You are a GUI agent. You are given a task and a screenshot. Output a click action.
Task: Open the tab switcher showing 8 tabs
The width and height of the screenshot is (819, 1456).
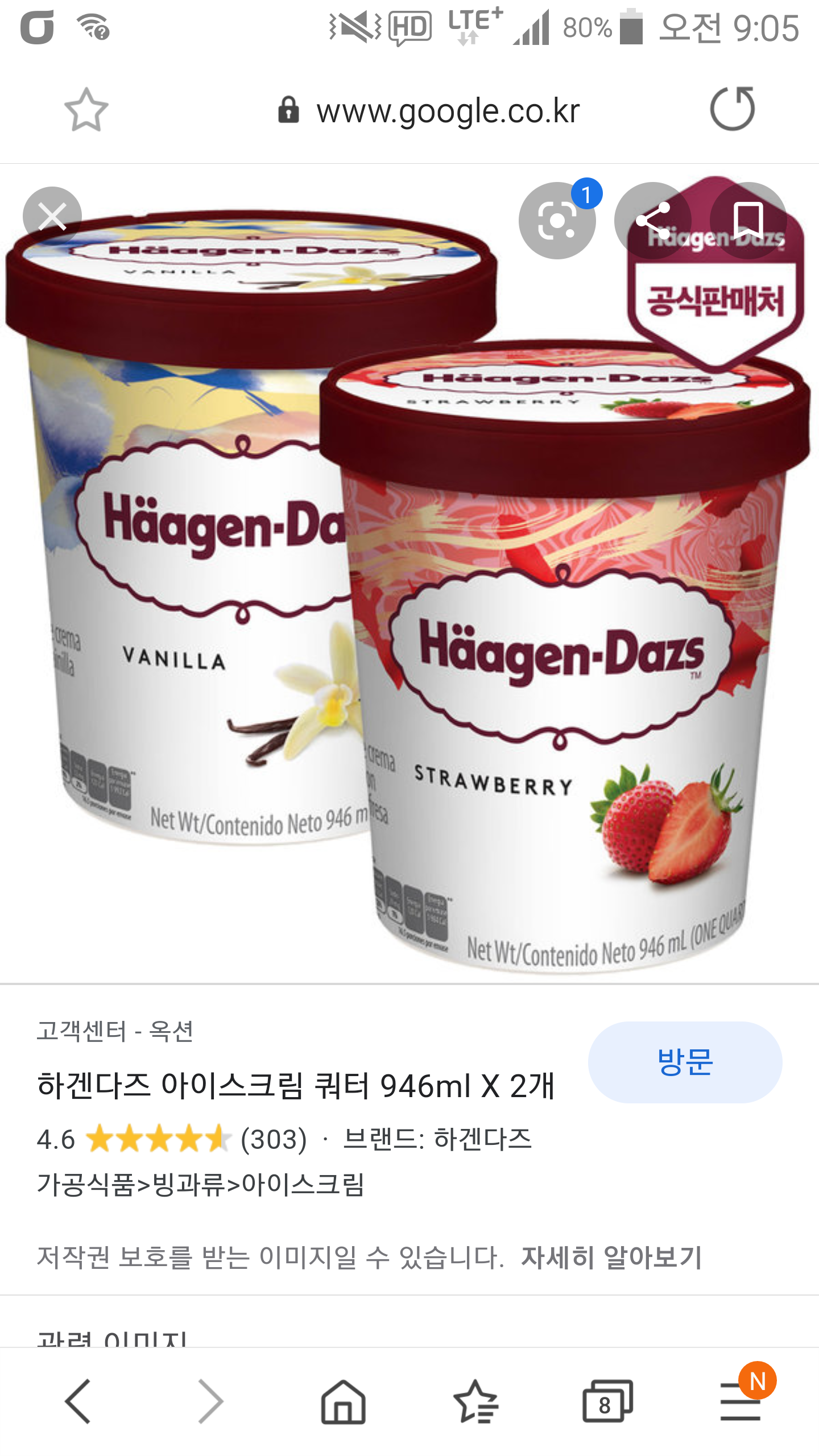click(x=607, y=1402)
